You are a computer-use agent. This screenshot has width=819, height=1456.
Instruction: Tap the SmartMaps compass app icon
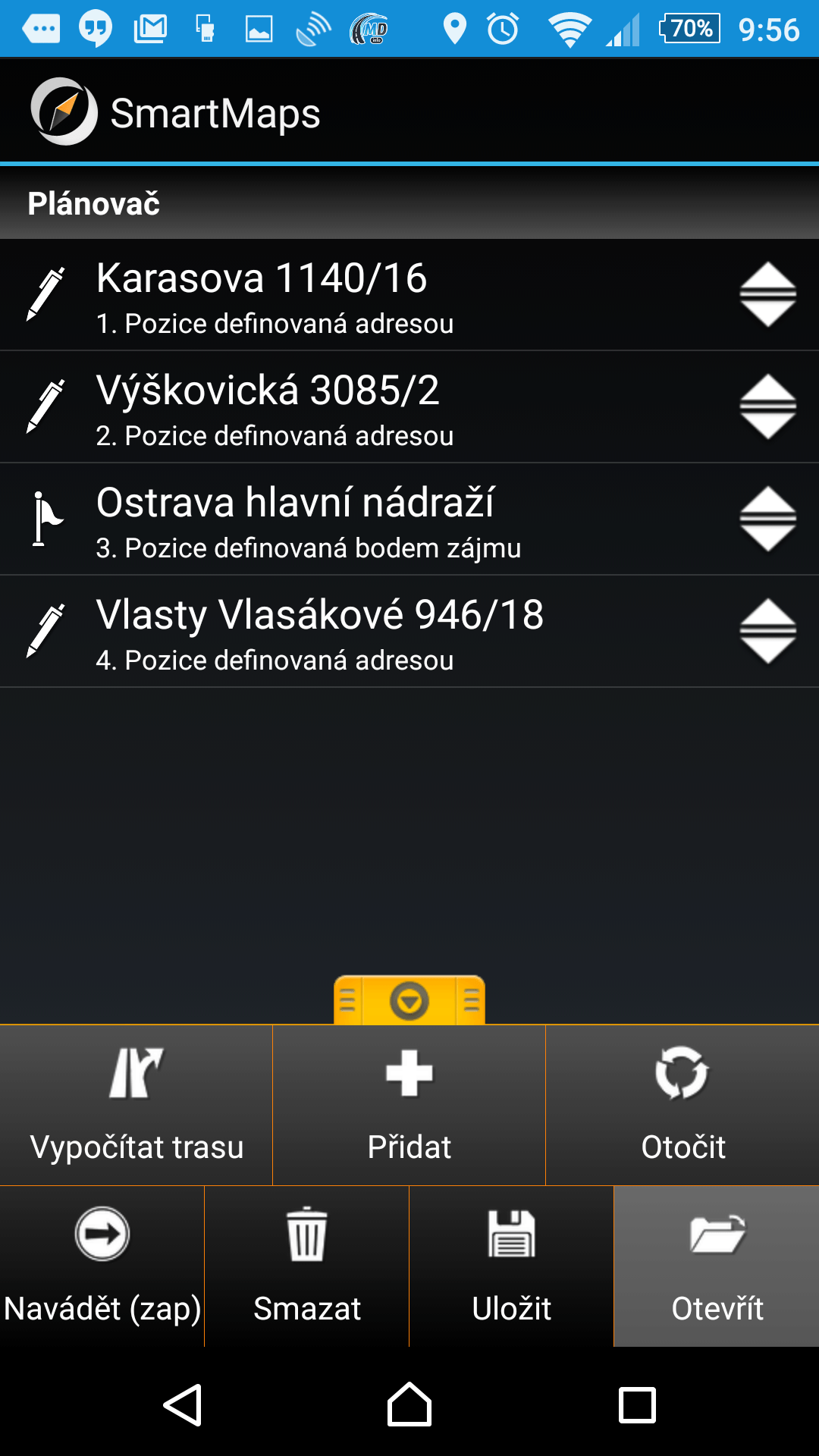[64, 111]
